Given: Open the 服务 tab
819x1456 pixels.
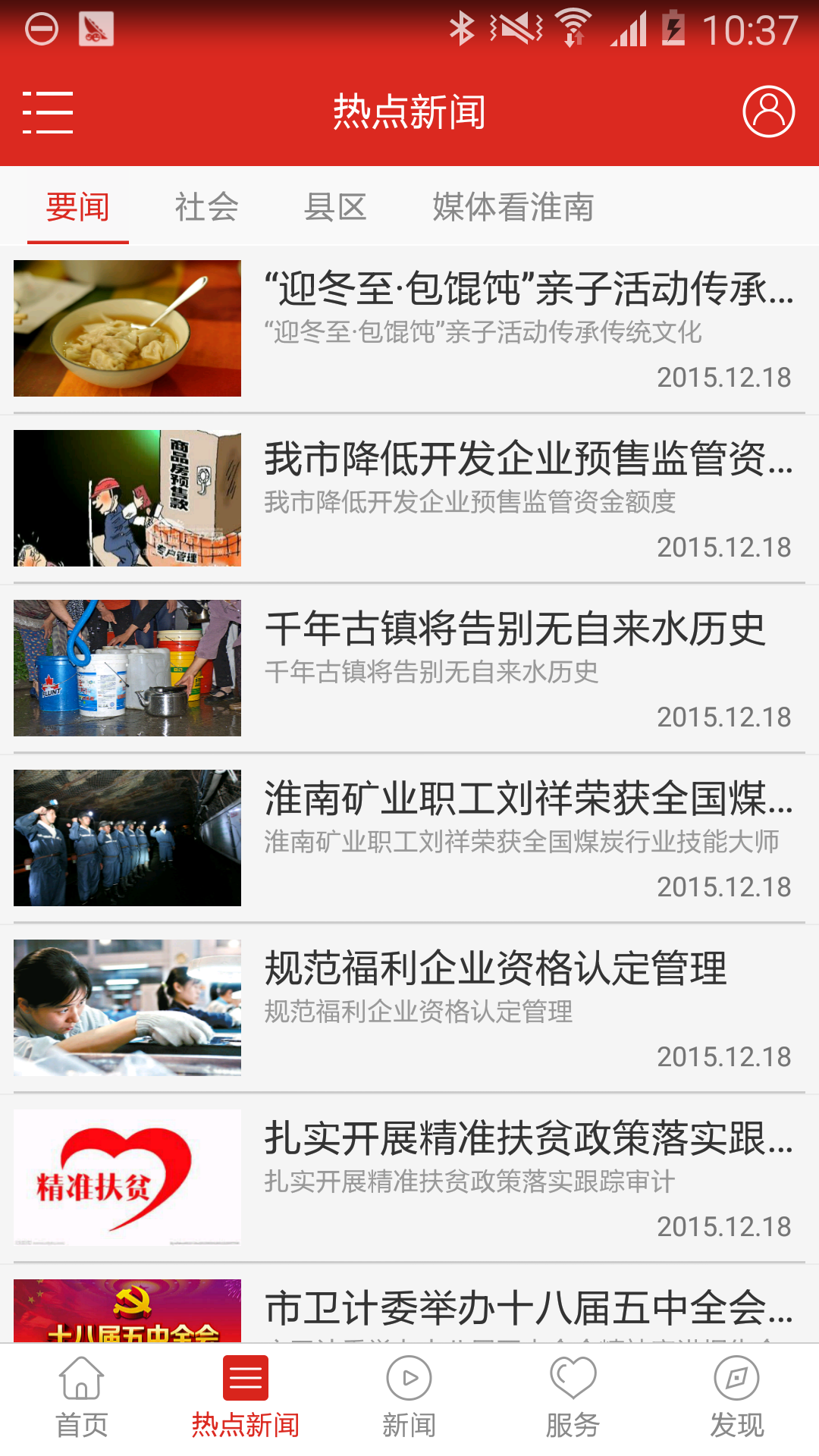Looking at the screenshot, I should click(573, 1398).
